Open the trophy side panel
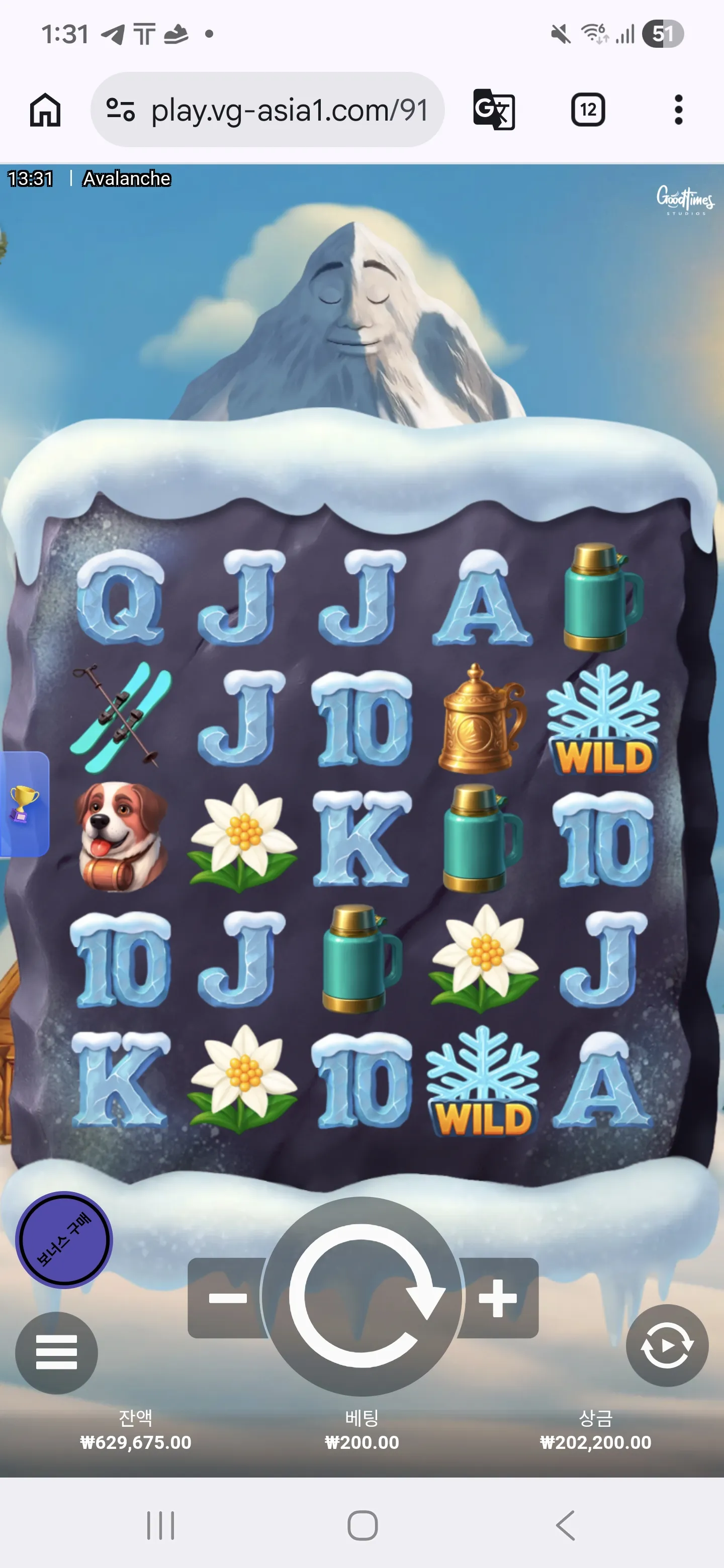Screen dimensions: 724x1568 [x=23, y=804]
